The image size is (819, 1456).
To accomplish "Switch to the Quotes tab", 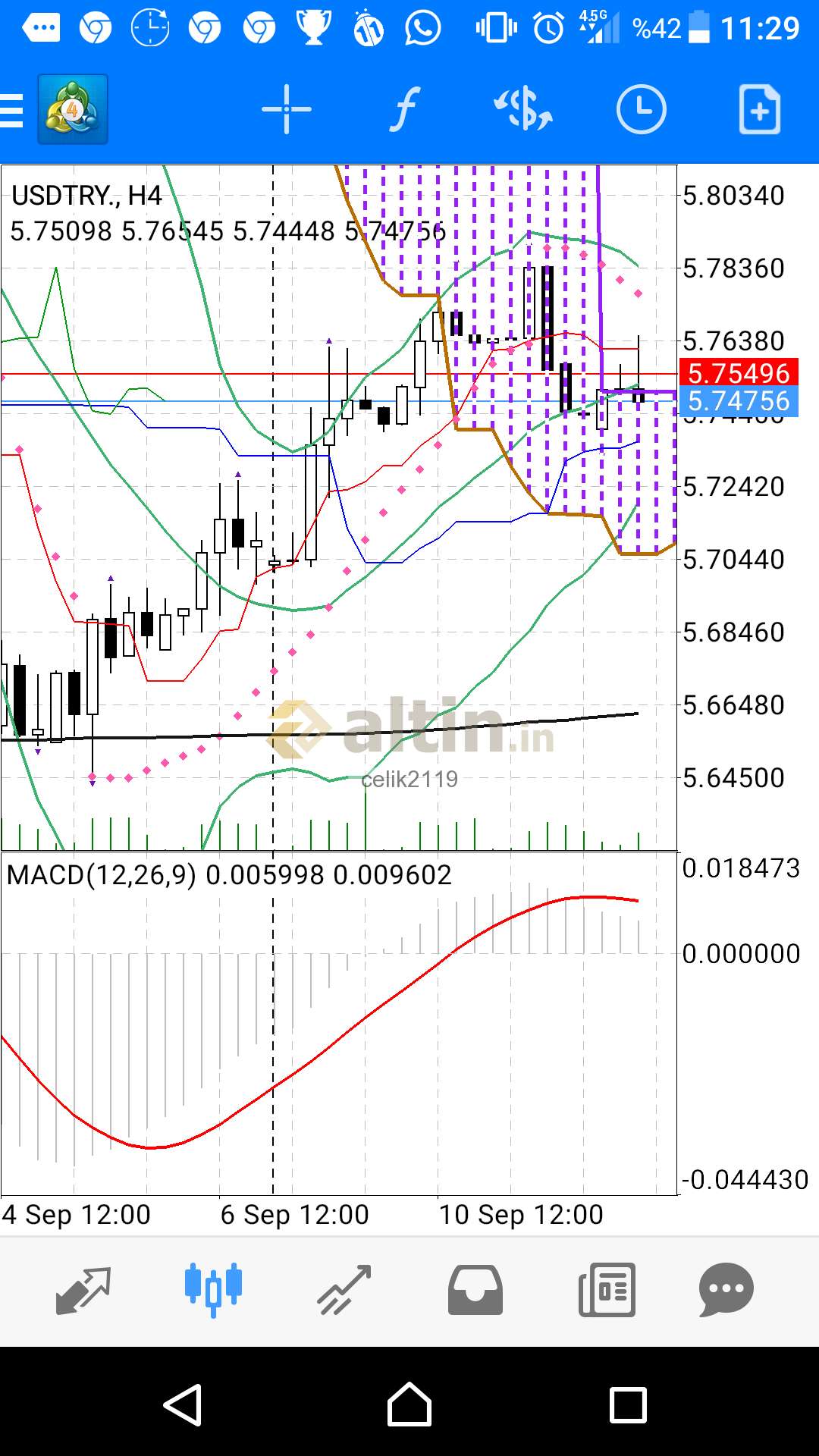I will (x=83, y=1290).
